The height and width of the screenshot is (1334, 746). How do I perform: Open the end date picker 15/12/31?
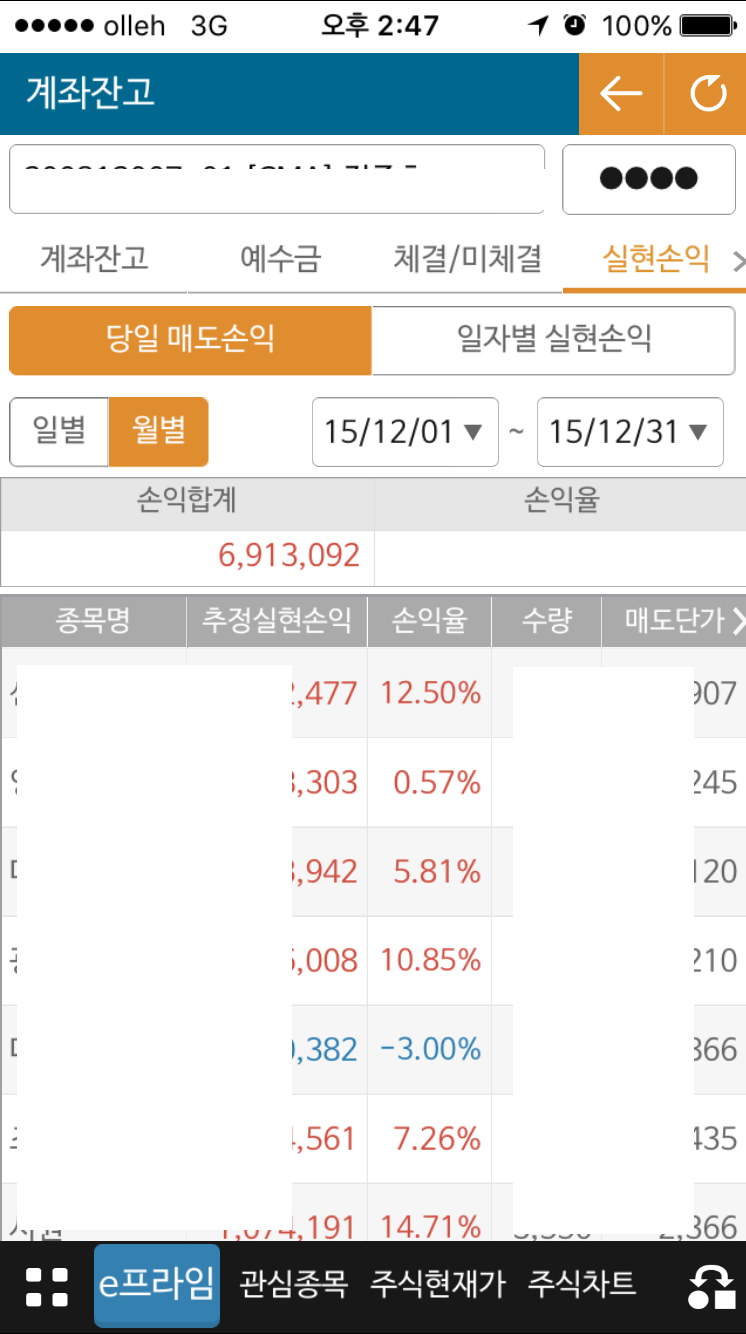[x=630, y=432]
